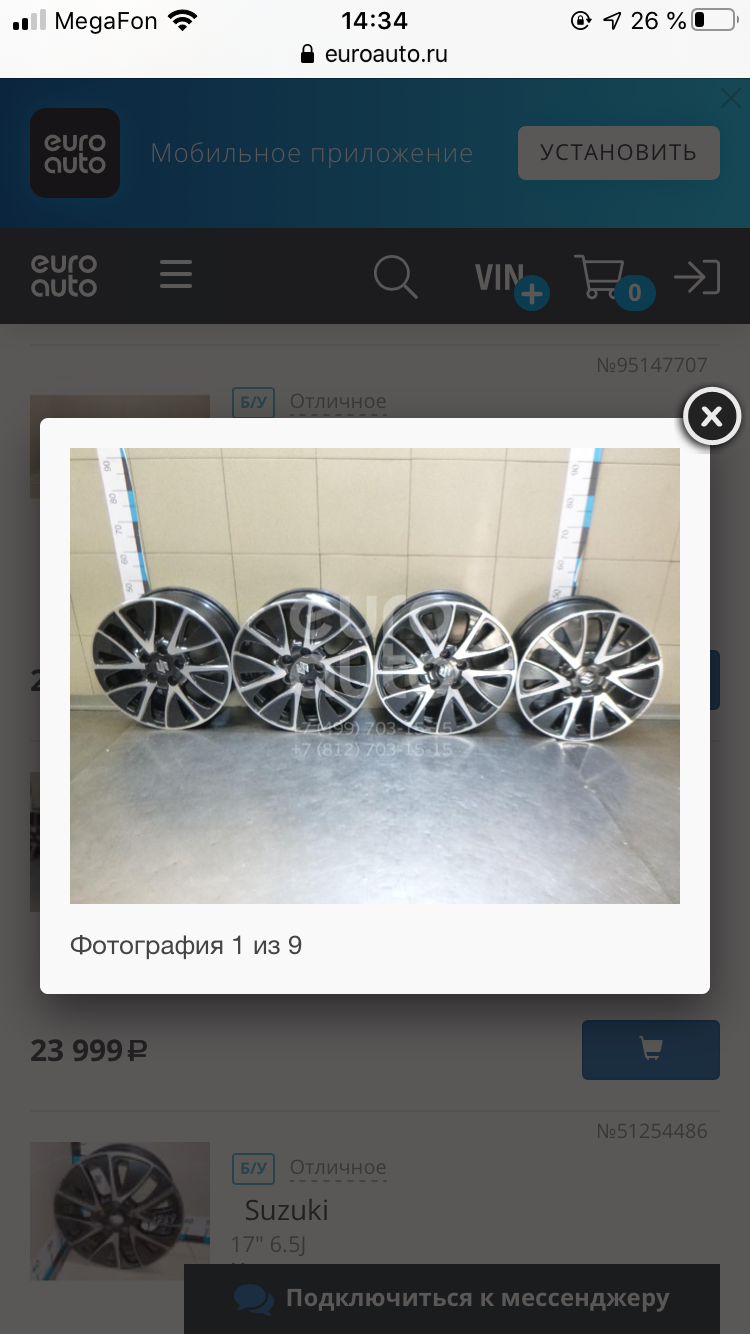This screenshot has height=1334, width=750.
Task: Open the Suzuki 17" 6.5J listing
Action: point(287,1210)
